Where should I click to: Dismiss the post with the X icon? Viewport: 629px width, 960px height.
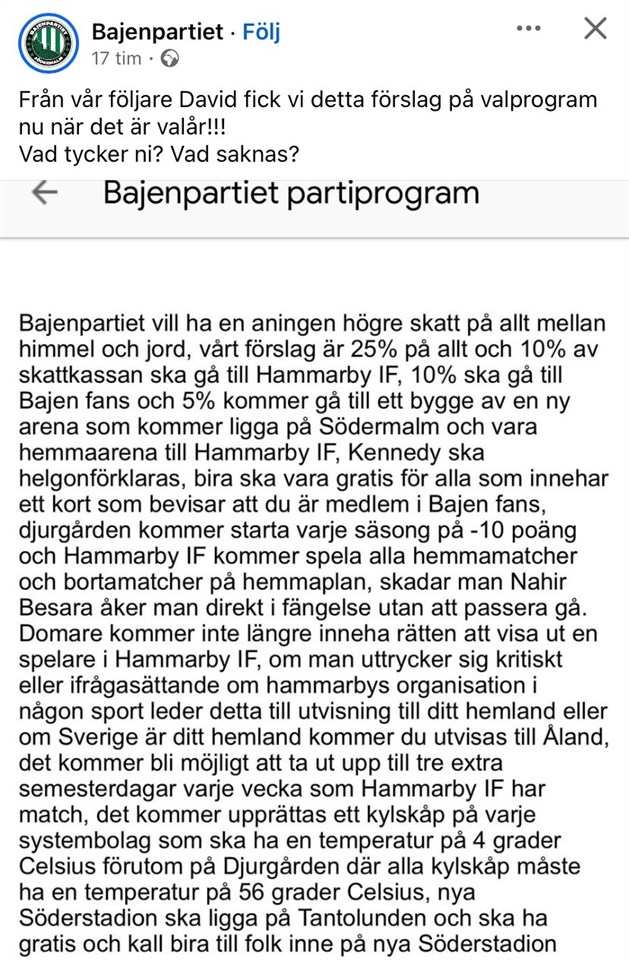pos(595,29)
